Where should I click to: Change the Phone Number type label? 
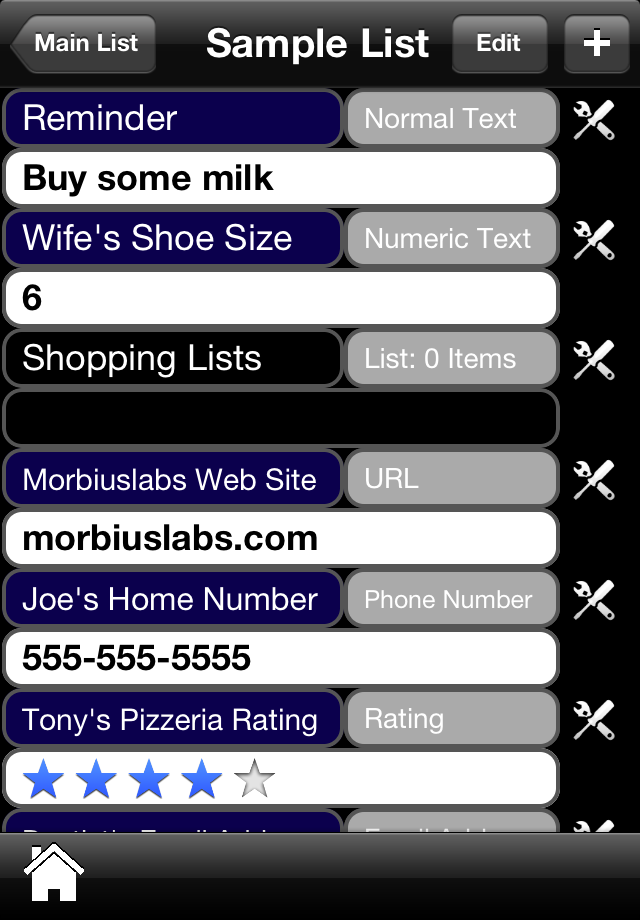point(451,599)
